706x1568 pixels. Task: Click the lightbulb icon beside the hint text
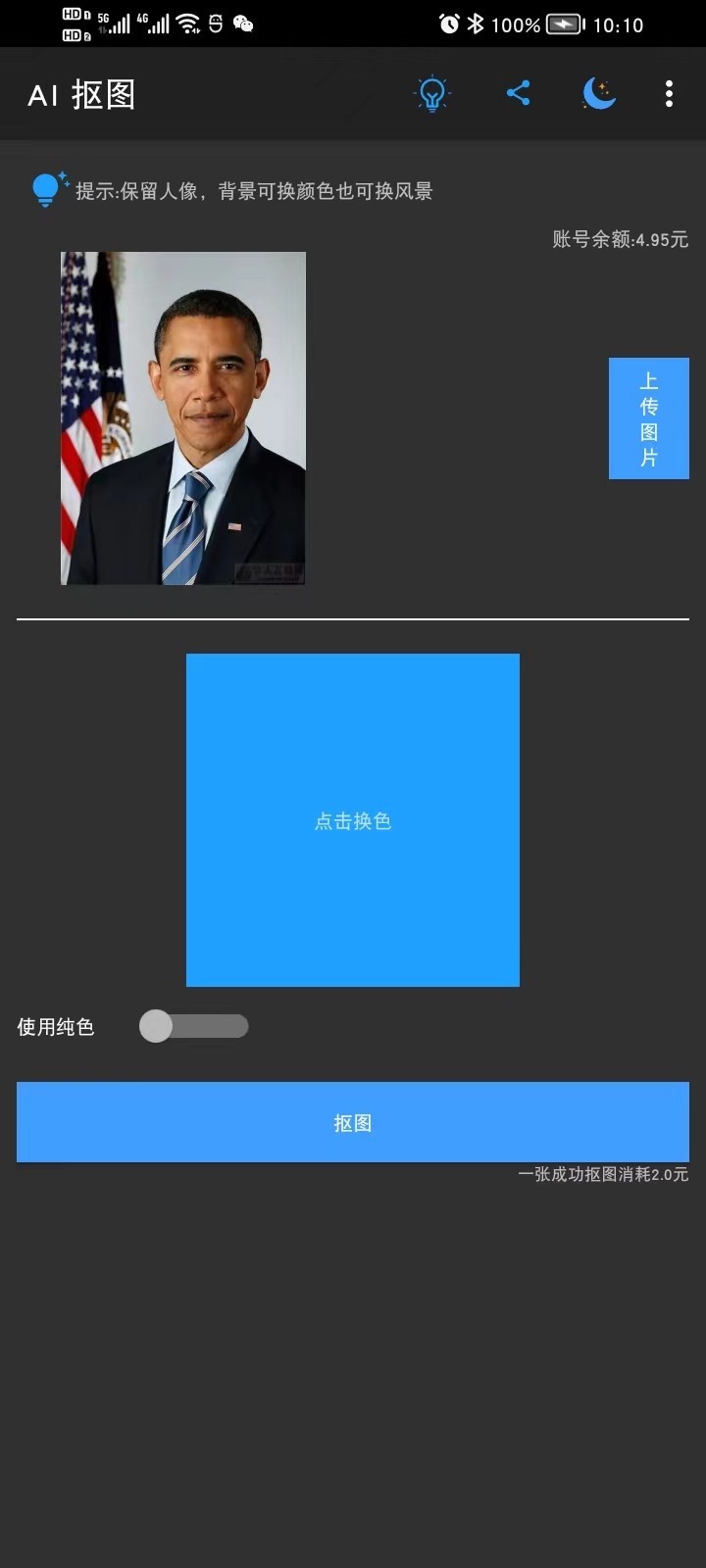[46, 189]
